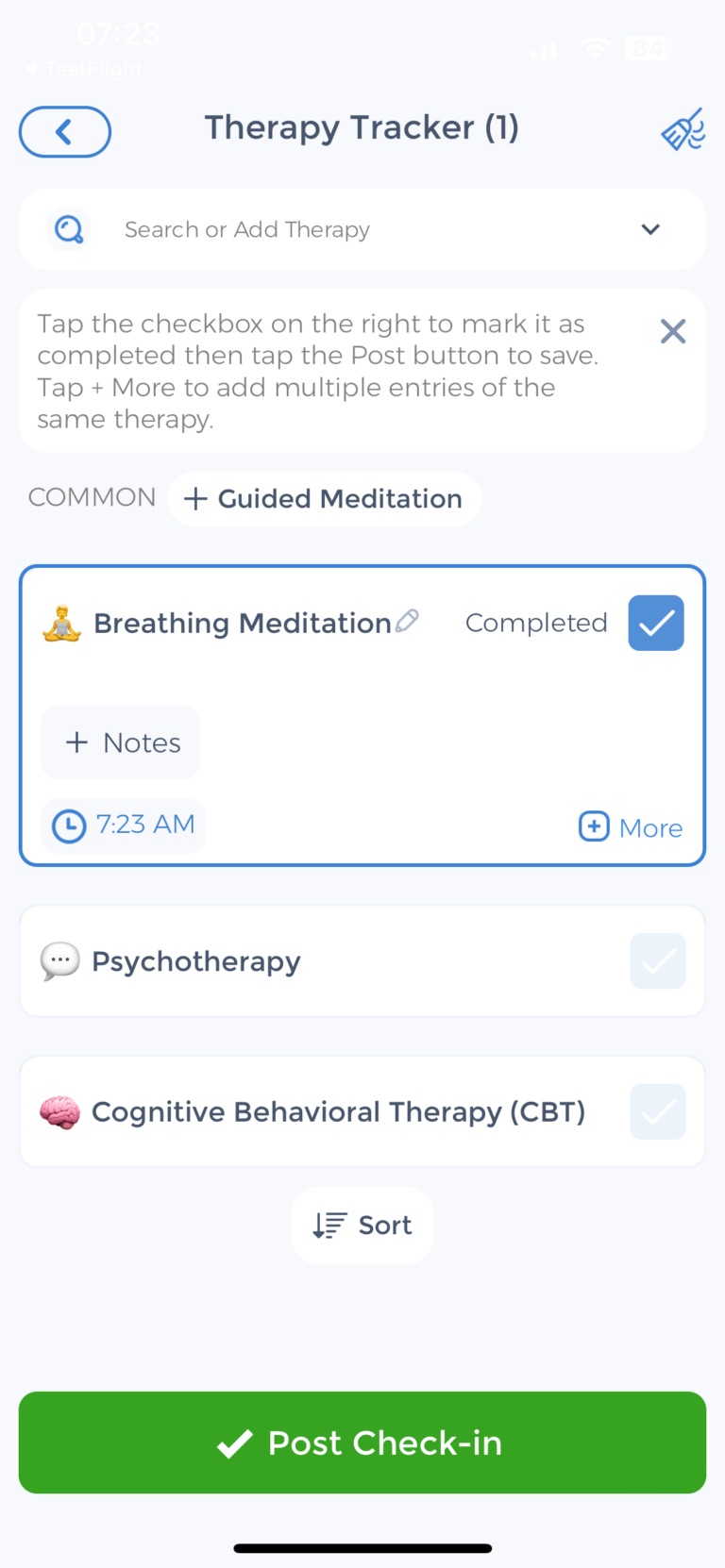Clear entries with the broom icon
725x1568 pixels.
point(683,130)
